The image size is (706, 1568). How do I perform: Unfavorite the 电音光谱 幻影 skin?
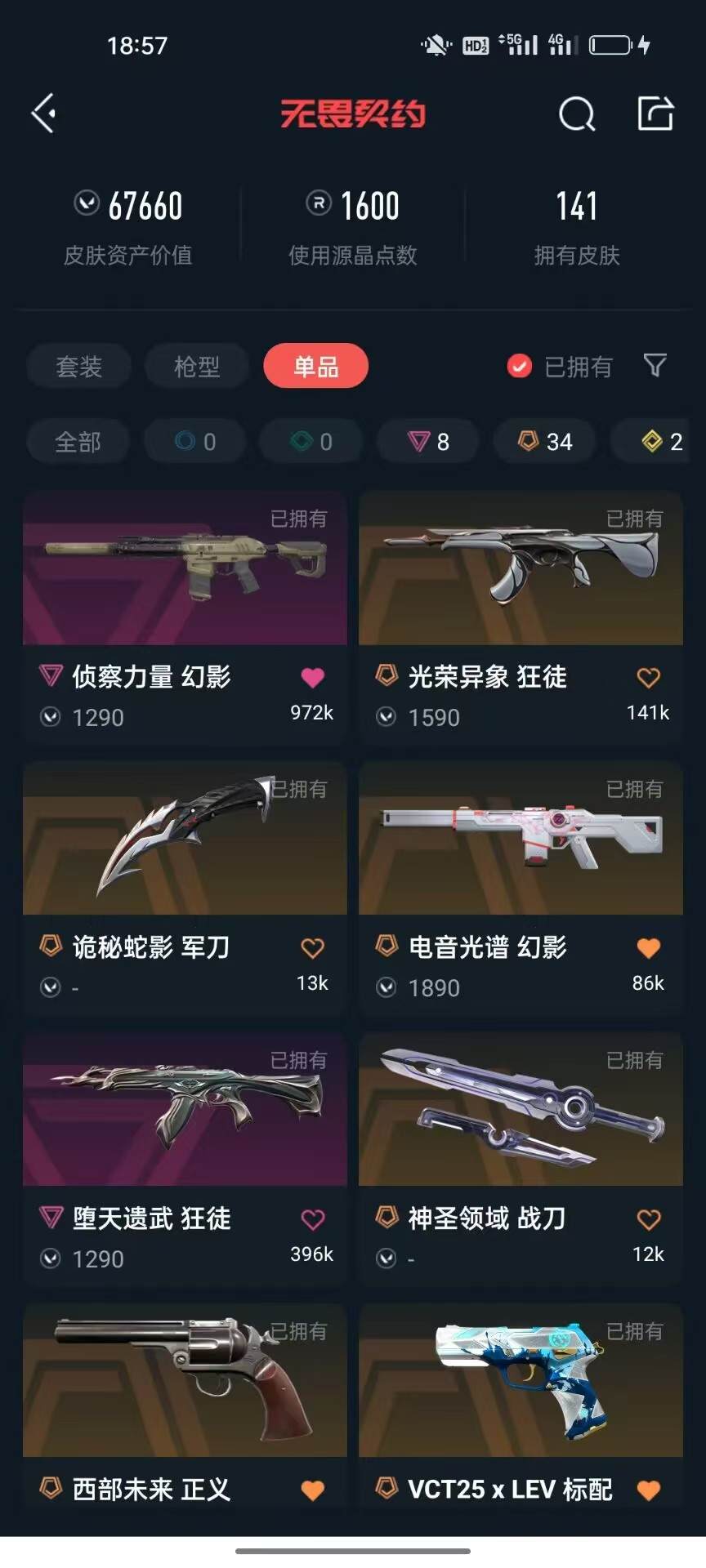(647, 947)
